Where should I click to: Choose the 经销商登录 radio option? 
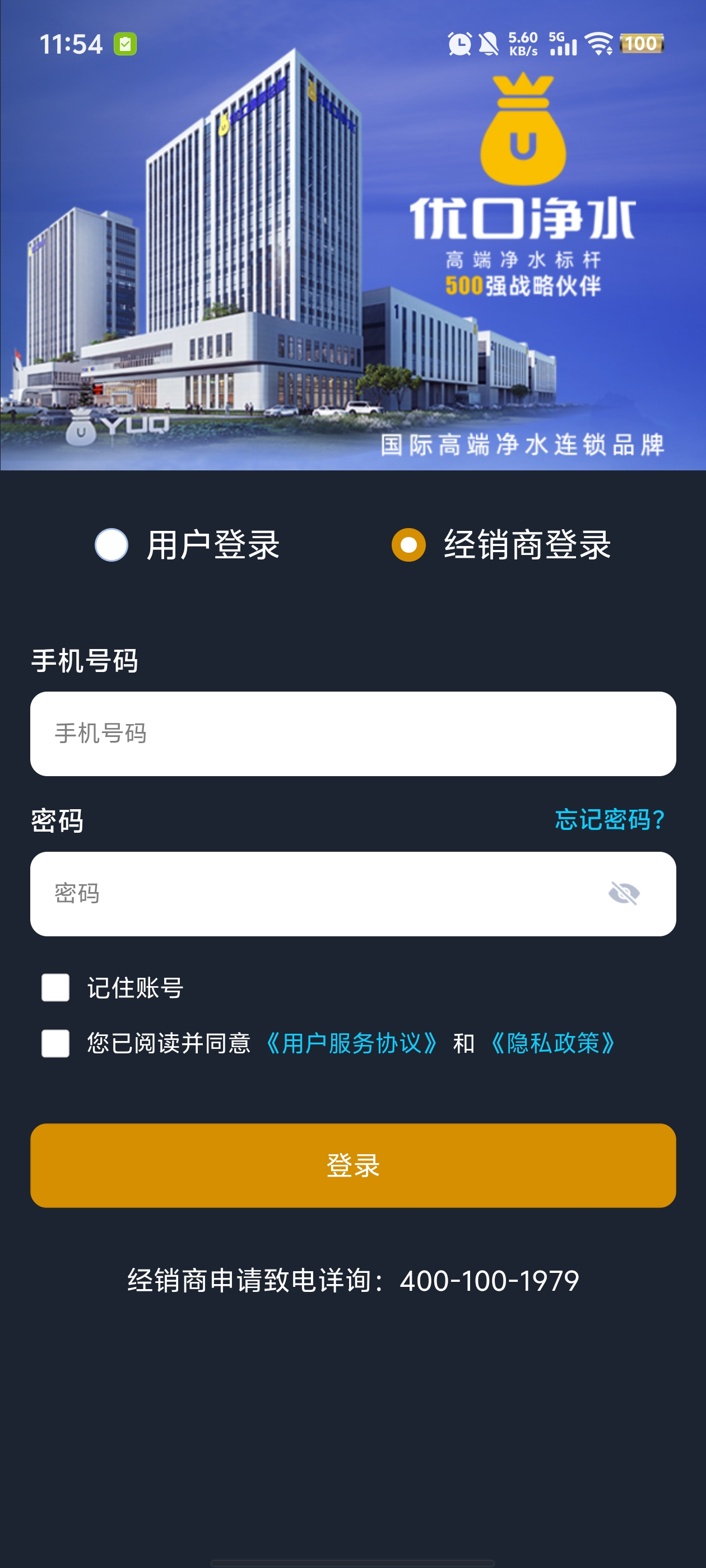(x=408, y=544)
